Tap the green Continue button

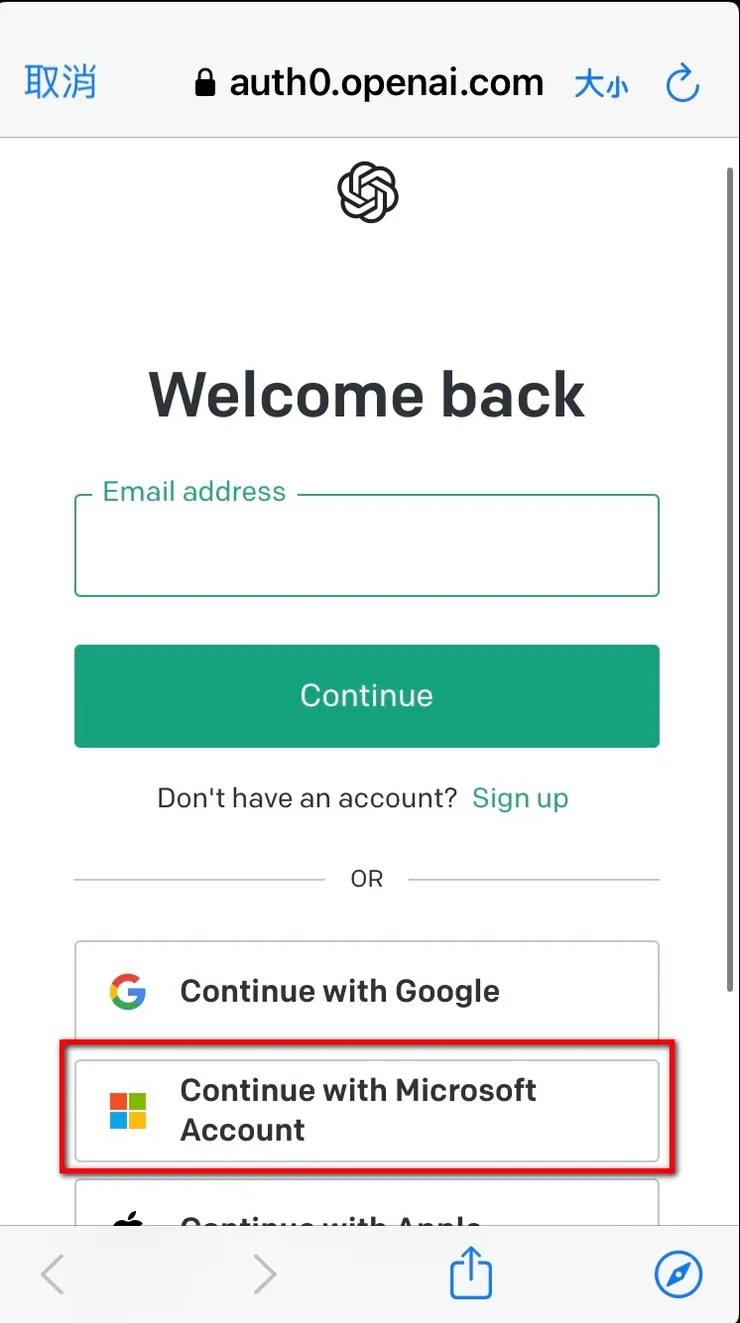[366, 696]
